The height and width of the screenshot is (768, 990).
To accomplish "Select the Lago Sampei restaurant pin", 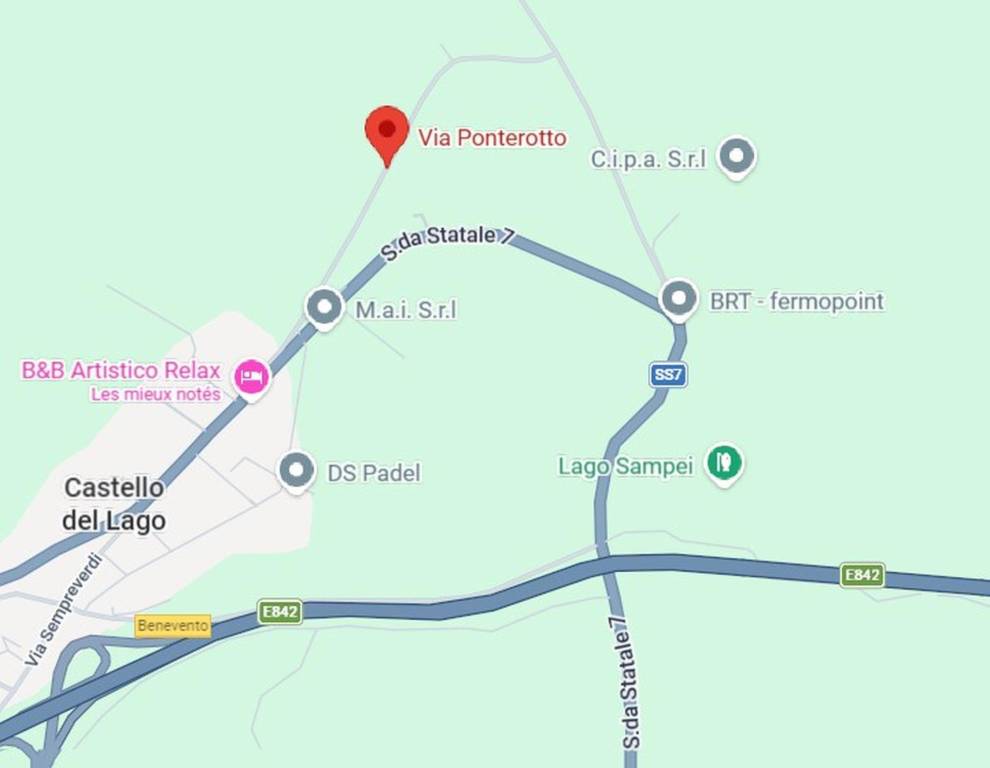I will coord(724,464).
